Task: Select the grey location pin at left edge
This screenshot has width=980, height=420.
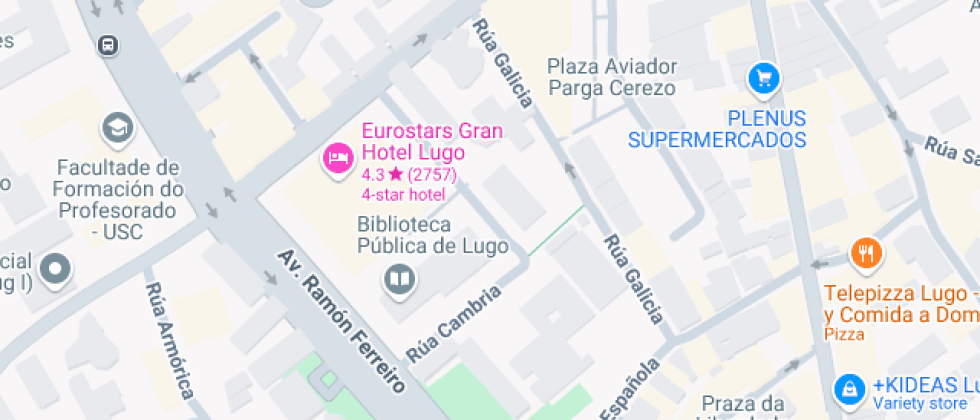Action: pyautogui.click(x=55, y=268)
